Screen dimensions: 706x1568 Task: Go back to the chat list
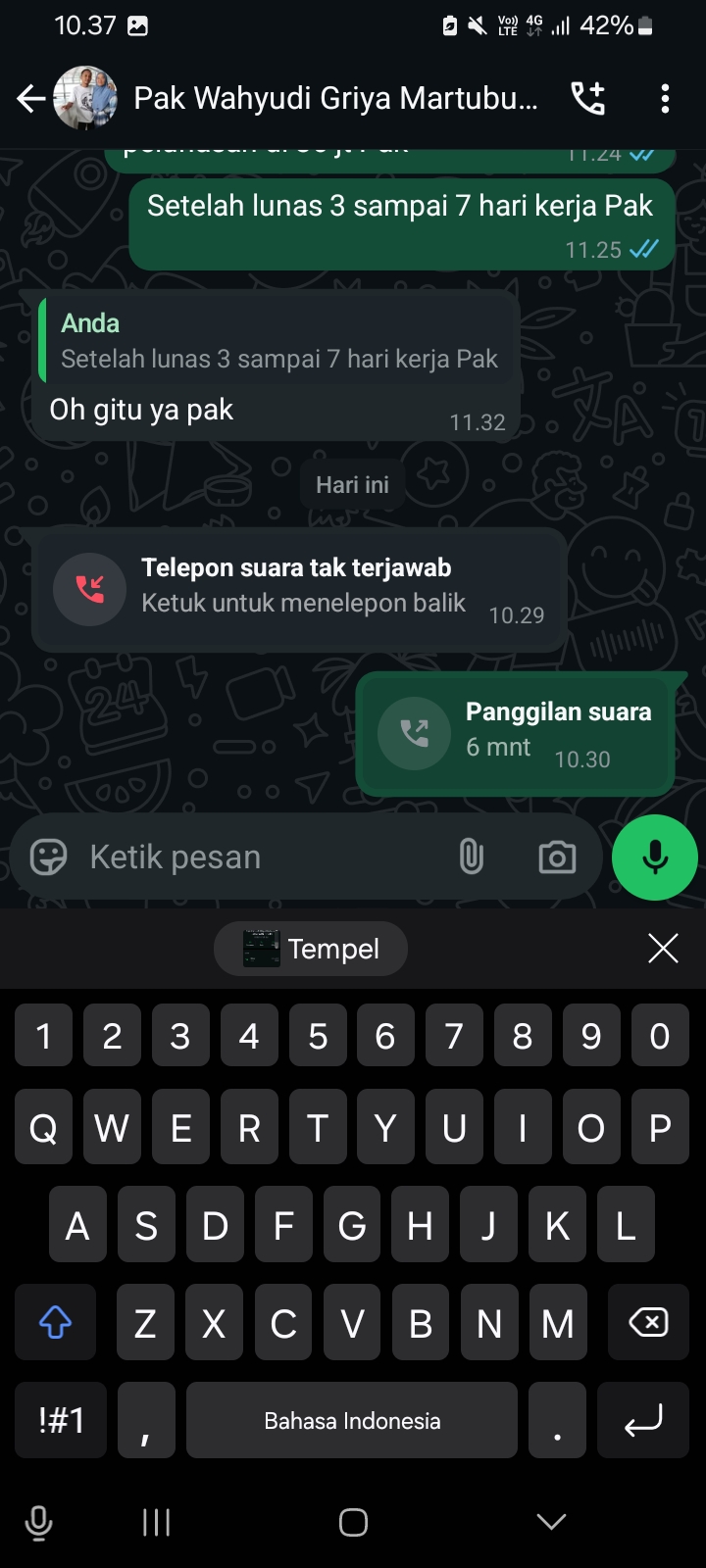tap(31, 98)
